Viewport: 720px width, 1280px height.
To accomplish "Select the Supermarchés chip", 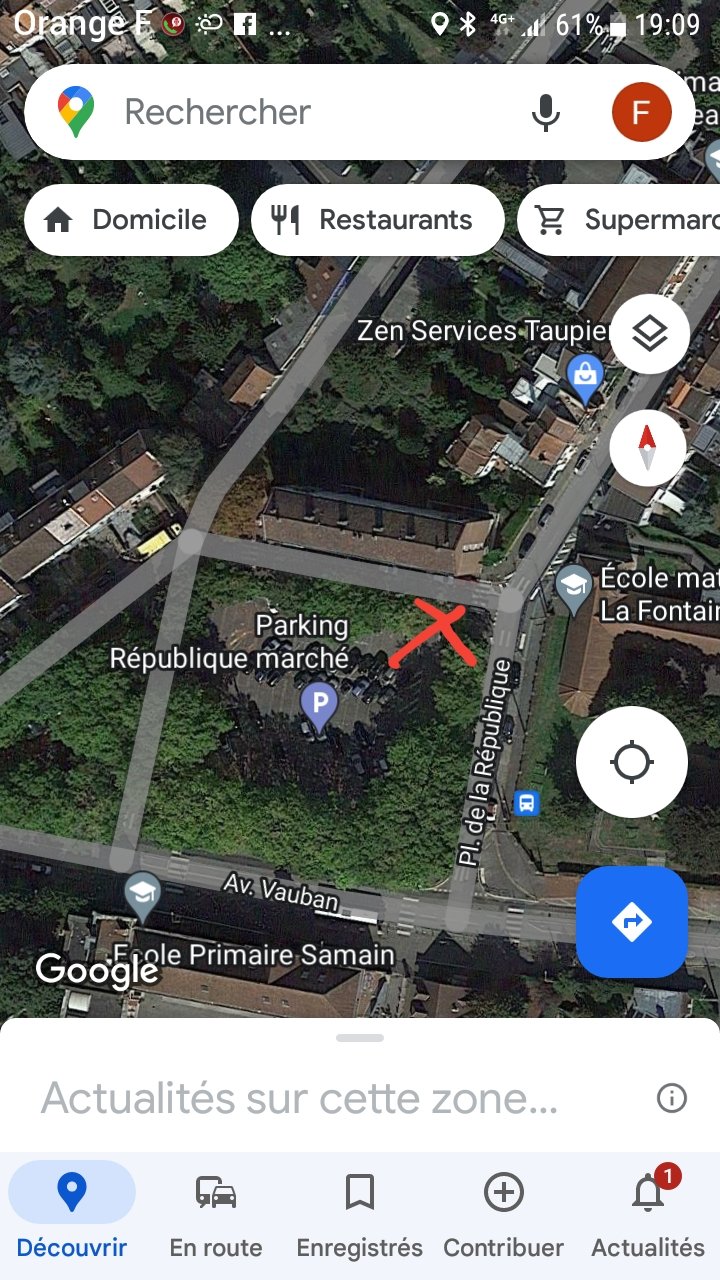I will tap(620, 220).
